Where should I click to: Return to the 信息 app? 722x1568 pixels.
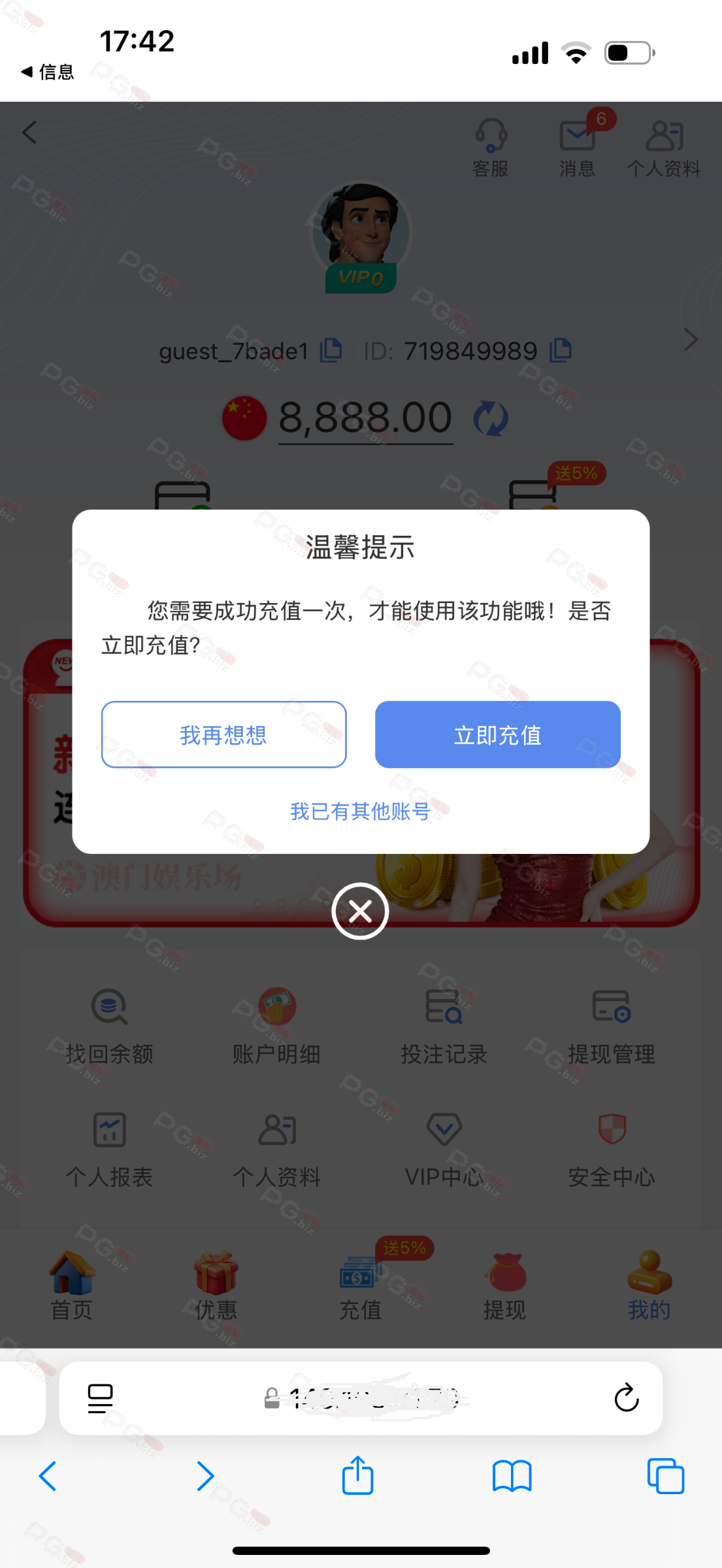click(x=47, y=72)
